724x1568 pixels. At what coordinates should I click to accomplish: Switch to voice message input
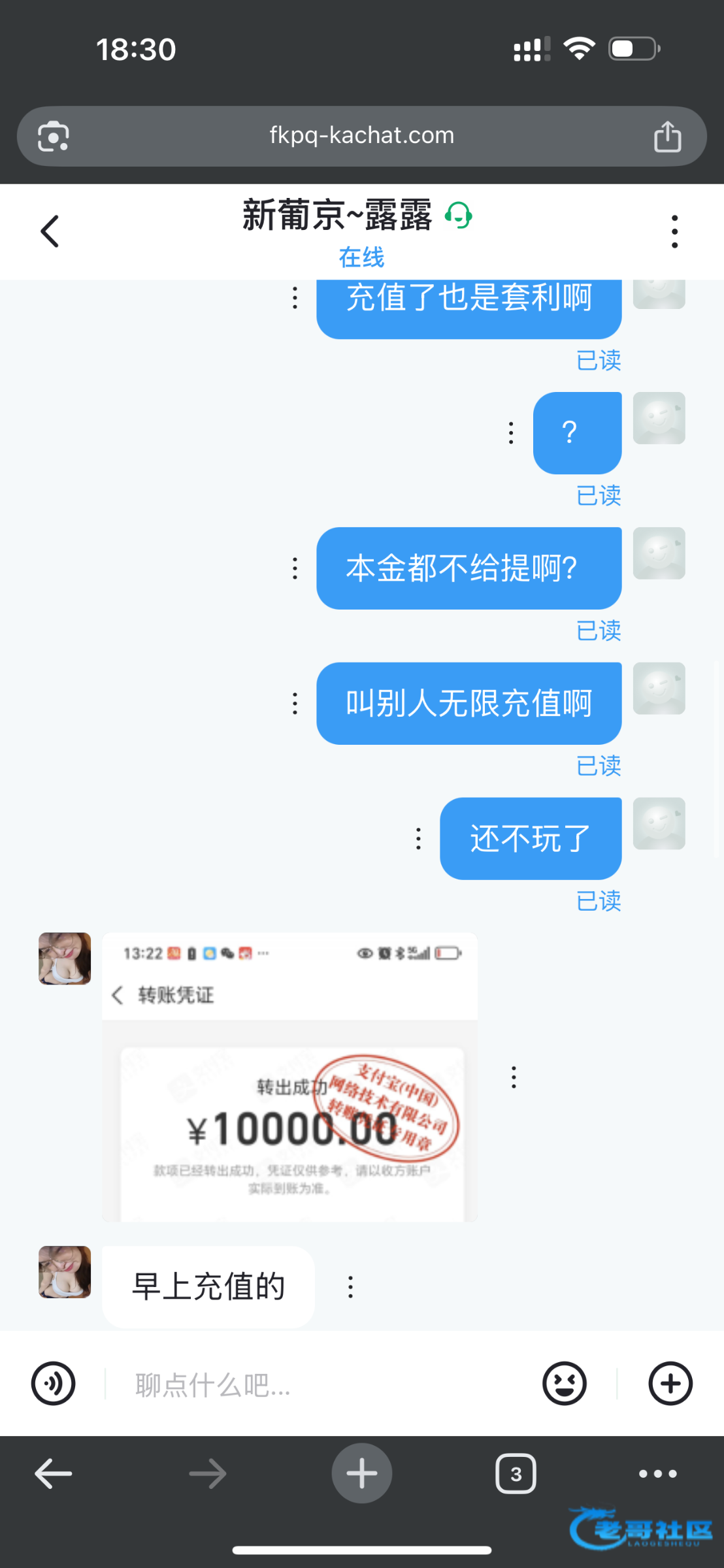[x=54, y=1383]
